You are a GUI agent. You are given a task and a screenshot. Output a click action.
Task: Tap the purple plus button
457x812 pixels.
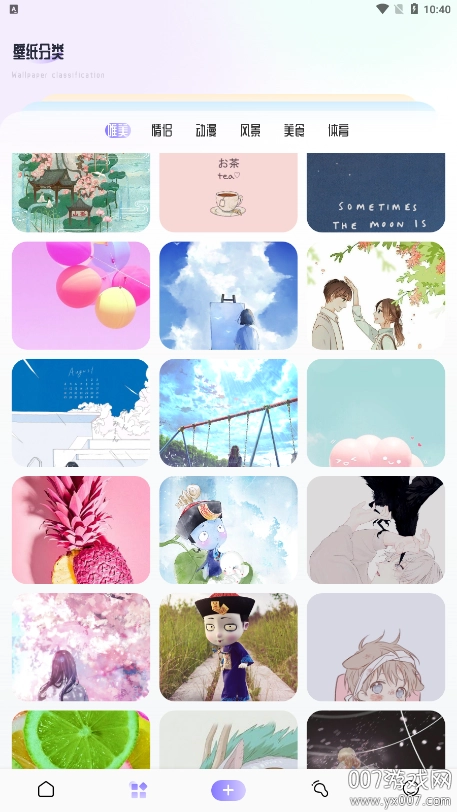(x=228, y=790)
